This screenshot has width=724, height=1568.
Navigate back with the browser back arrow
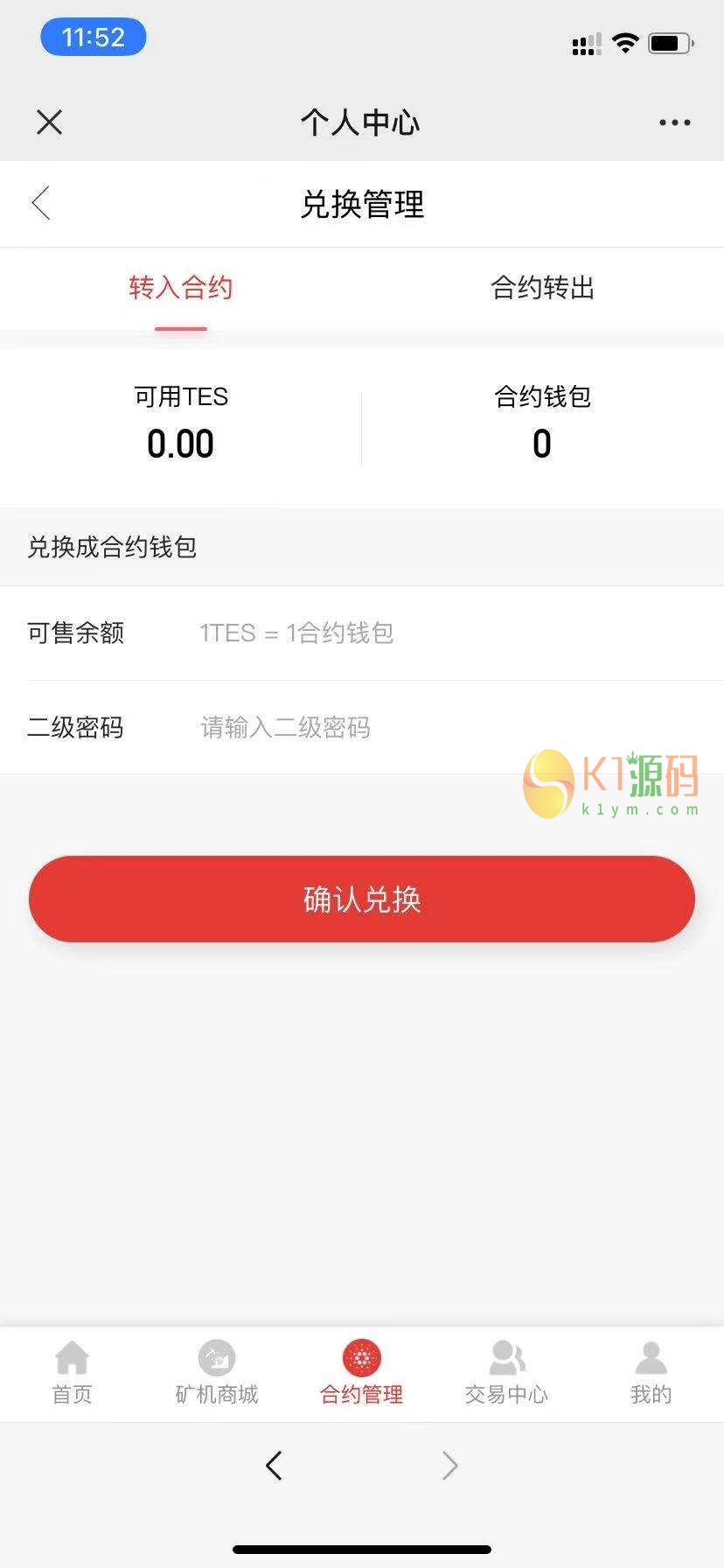point(274,1466)
